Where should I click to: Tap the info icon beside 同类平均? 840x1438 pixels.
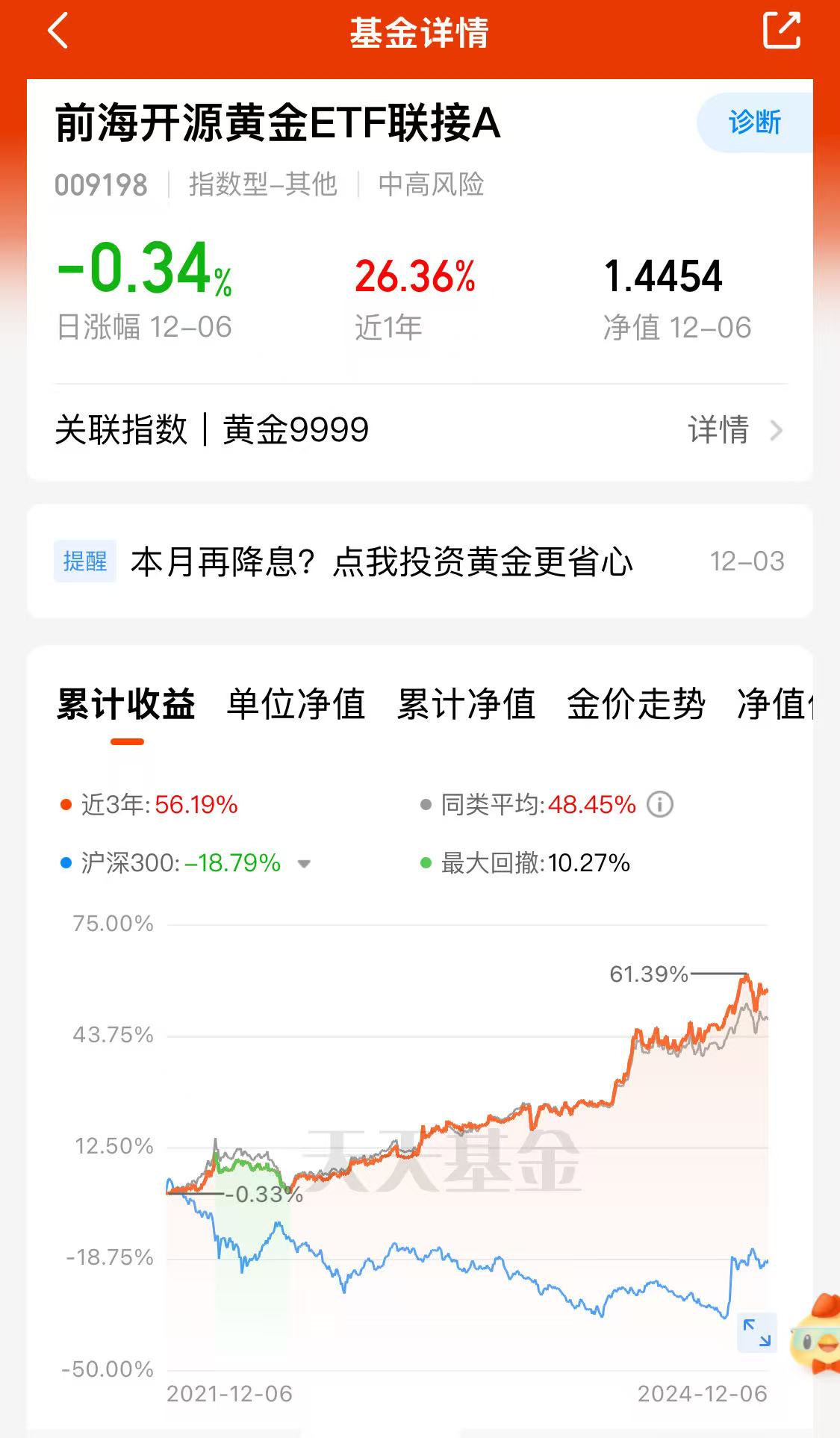(660, 805)
